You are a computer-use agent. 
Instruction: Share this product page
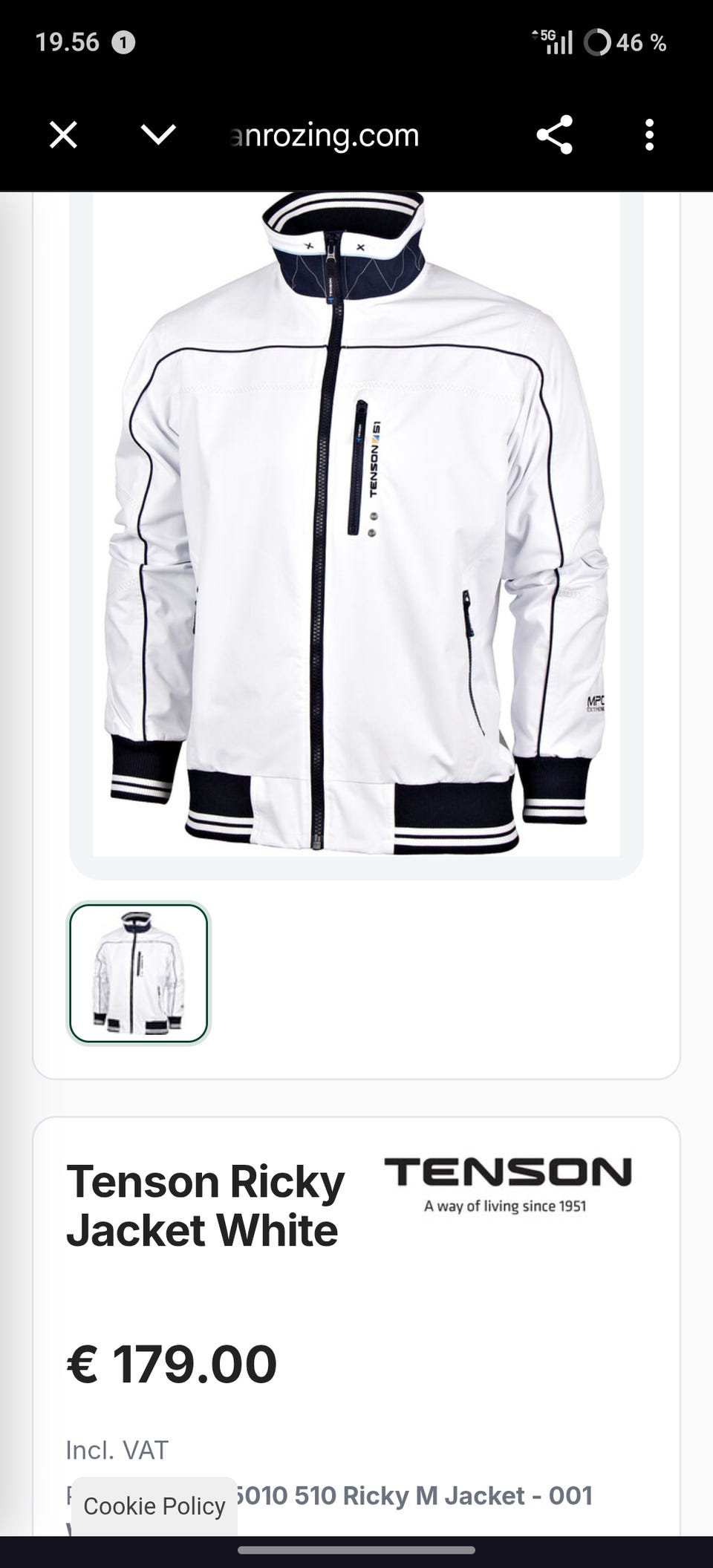click(554, 135)
